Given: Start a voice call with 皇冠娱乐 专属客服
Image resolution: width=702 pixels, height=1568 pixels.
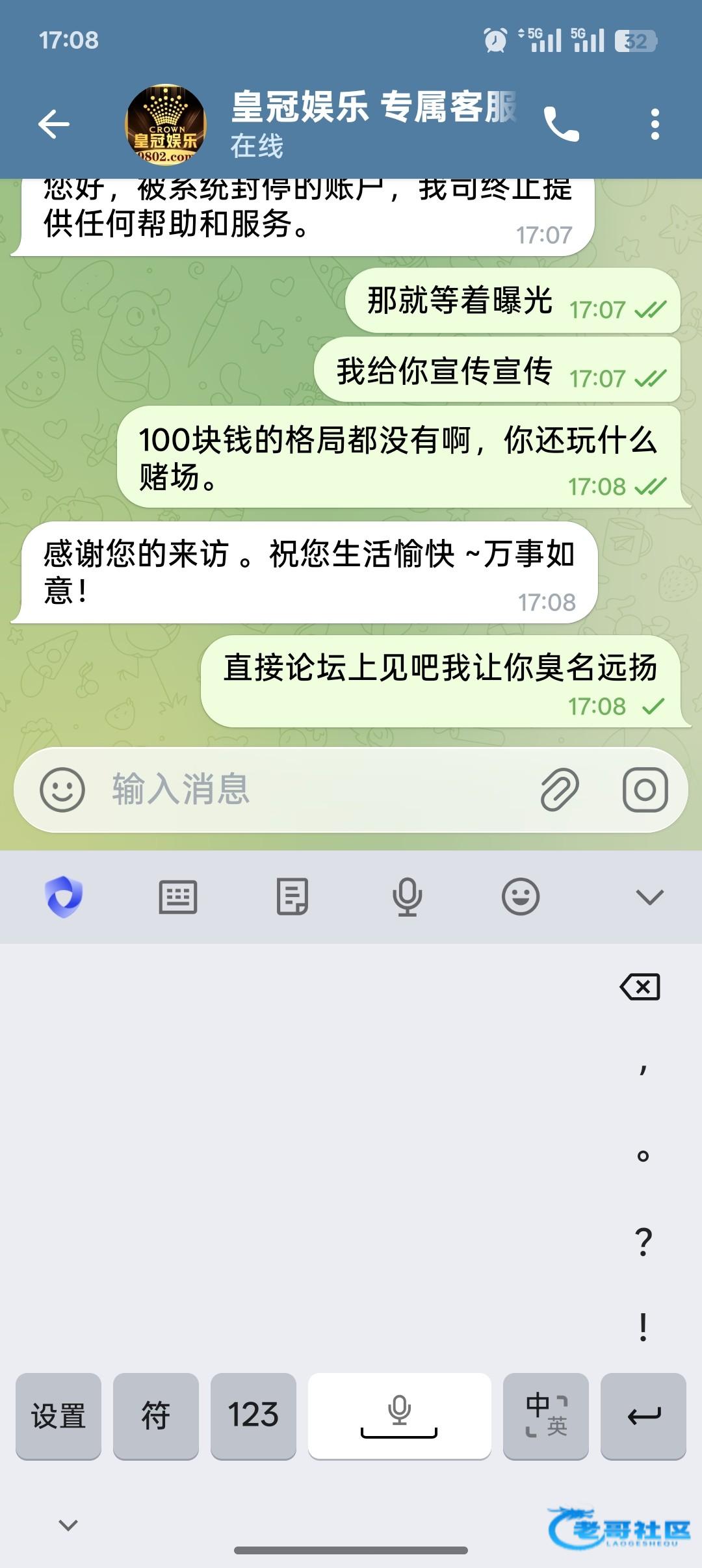Looking at the screenshot, I should [561, 124].
